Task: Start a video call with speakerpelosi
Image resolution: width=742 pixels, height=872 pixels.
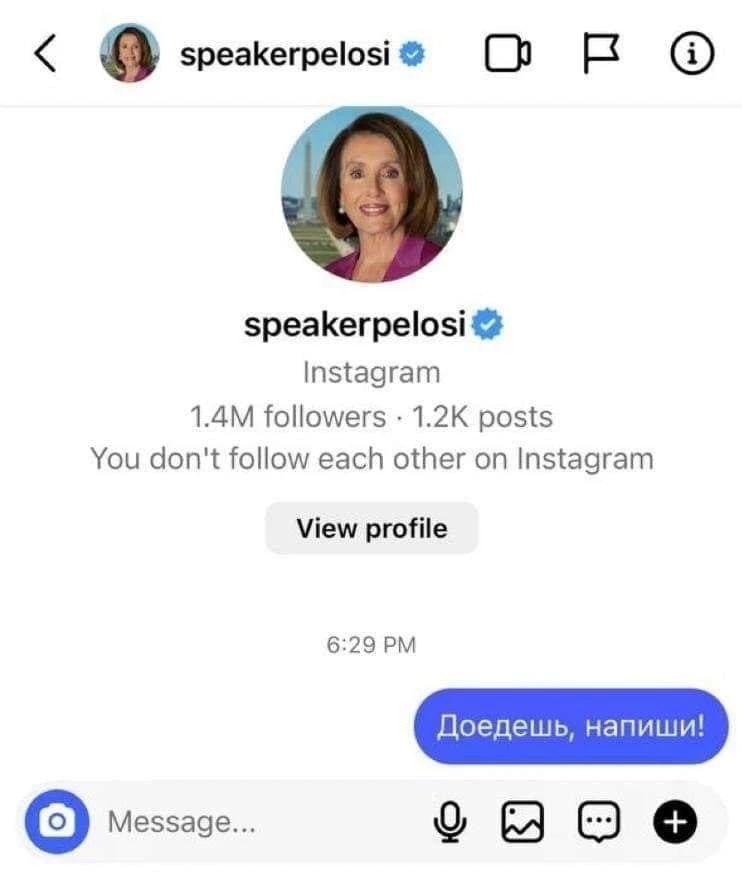Action: [x=508, y=55]
